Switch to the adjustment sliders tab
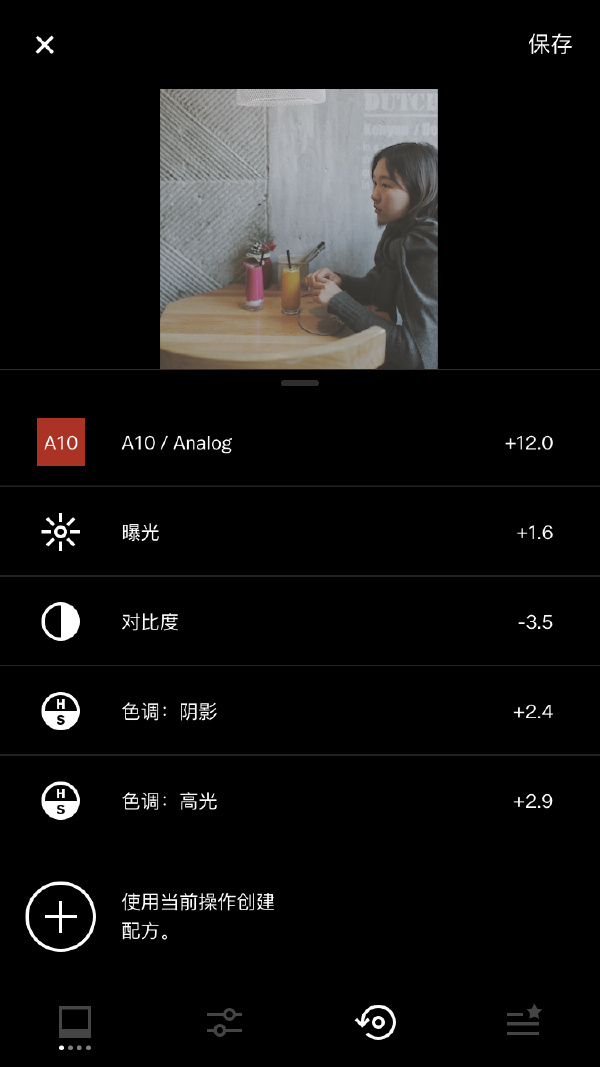The image size is (600, 1067). [225, 1023]
